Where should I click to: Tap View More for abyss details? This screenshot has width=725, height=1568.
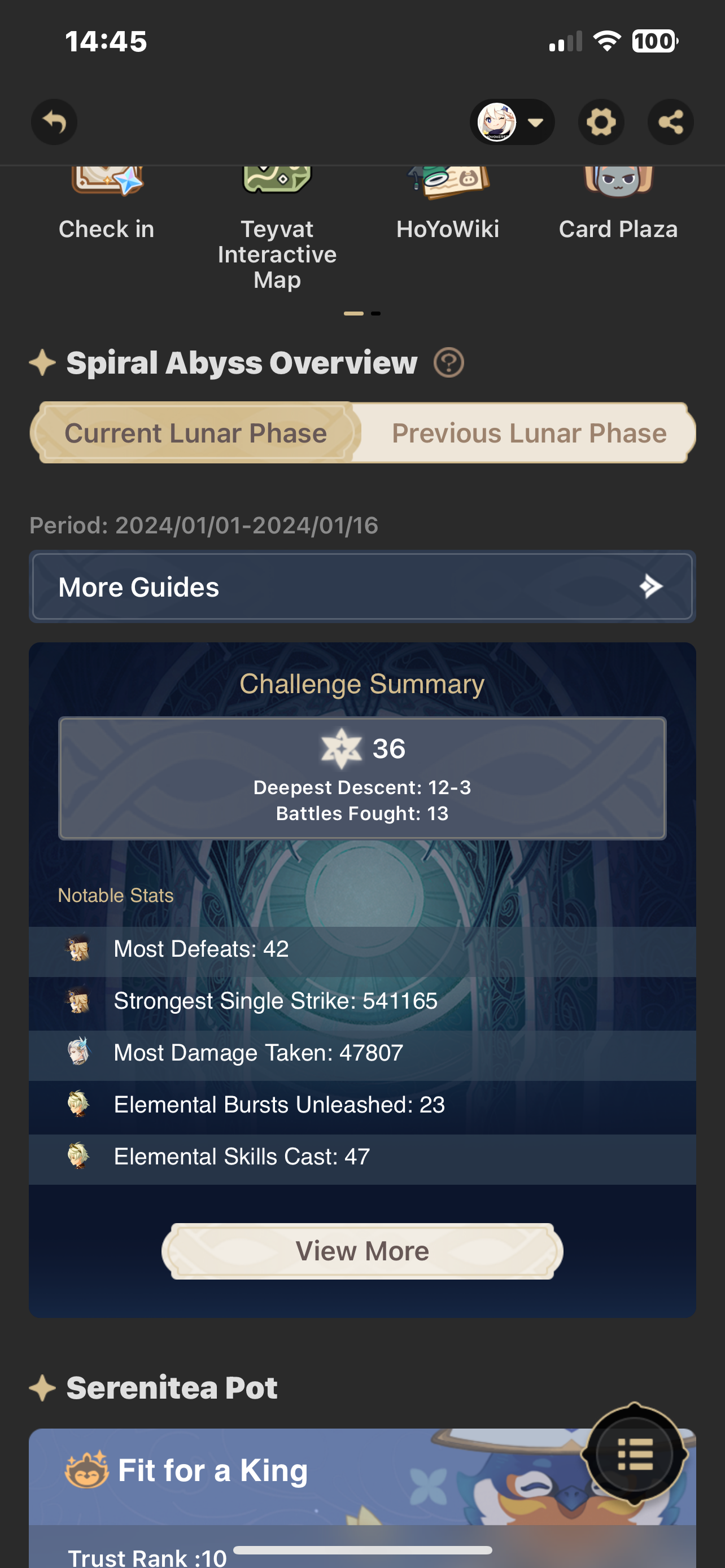[x=362, y=1251]
